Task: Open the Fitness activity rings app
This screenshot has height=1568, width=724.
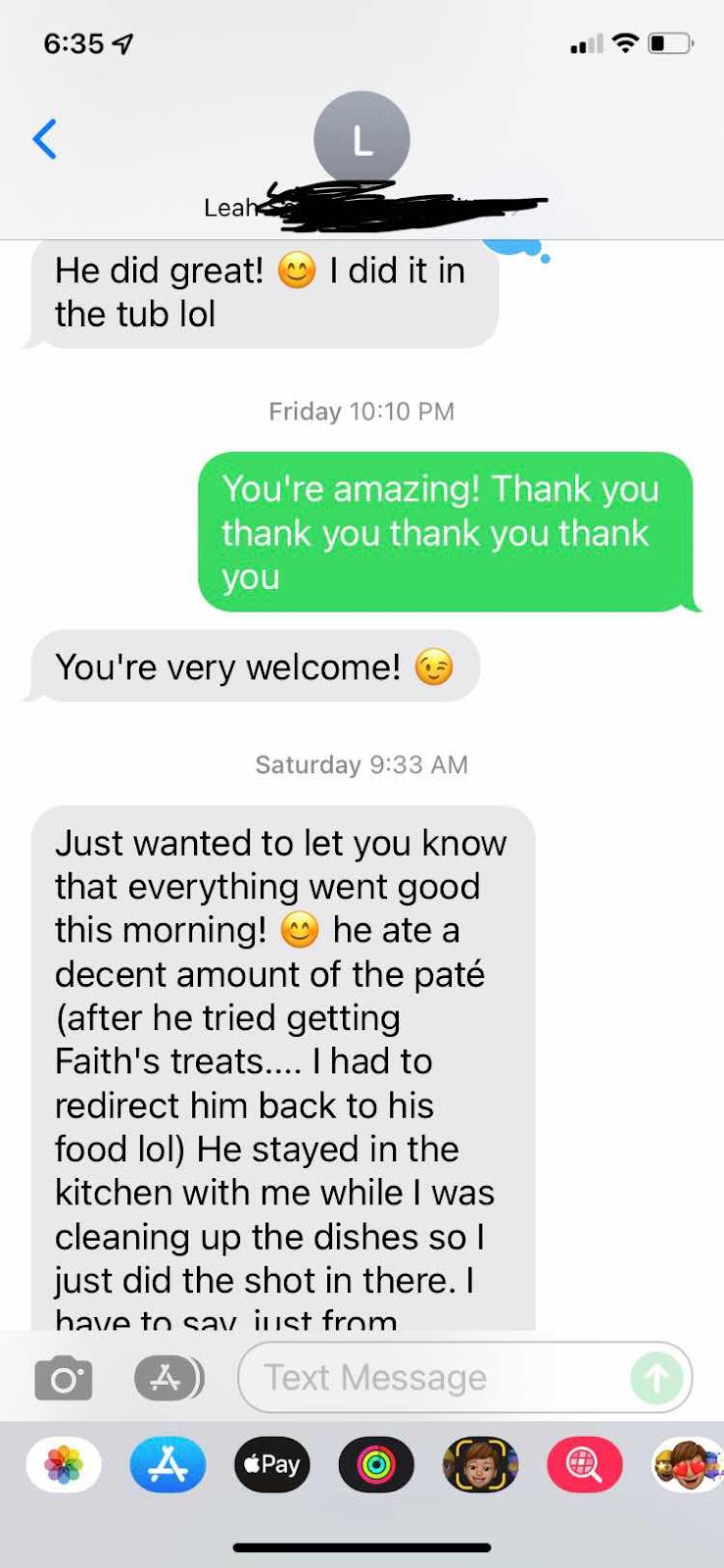Action: tap(376, 1465)
